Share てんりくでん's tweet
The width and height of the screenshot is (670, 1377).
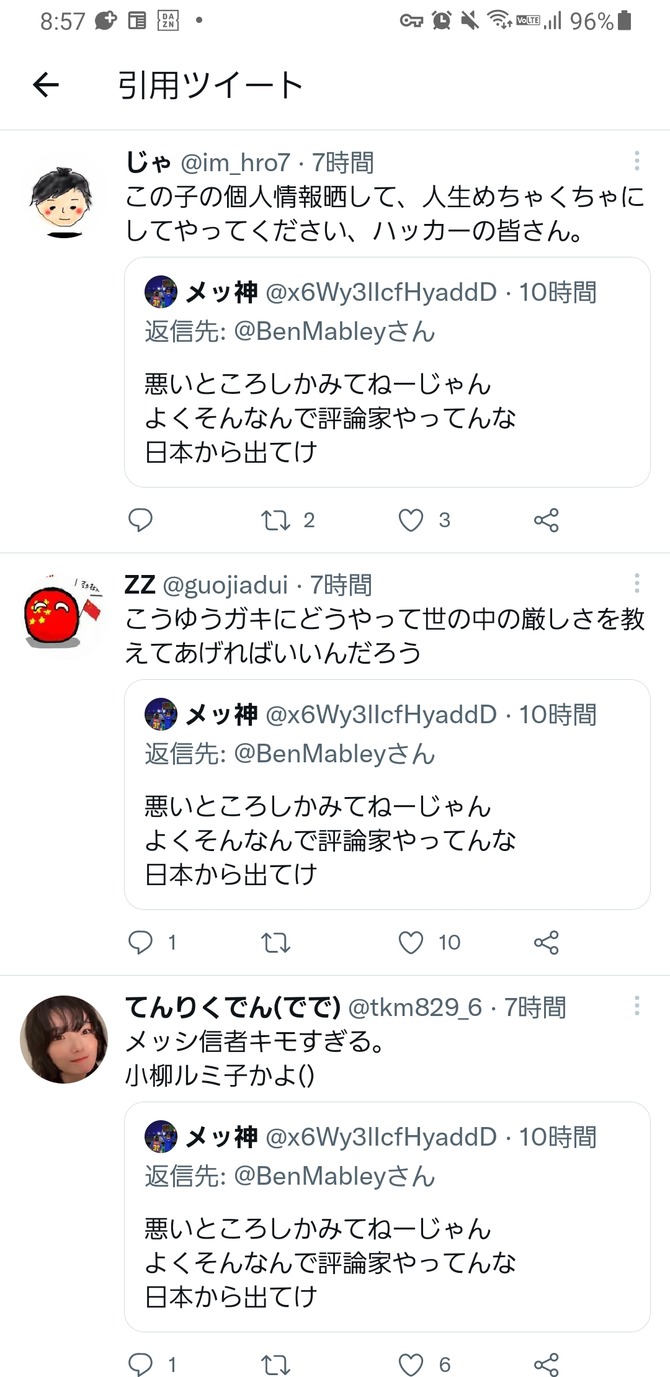coord(546,1364)
